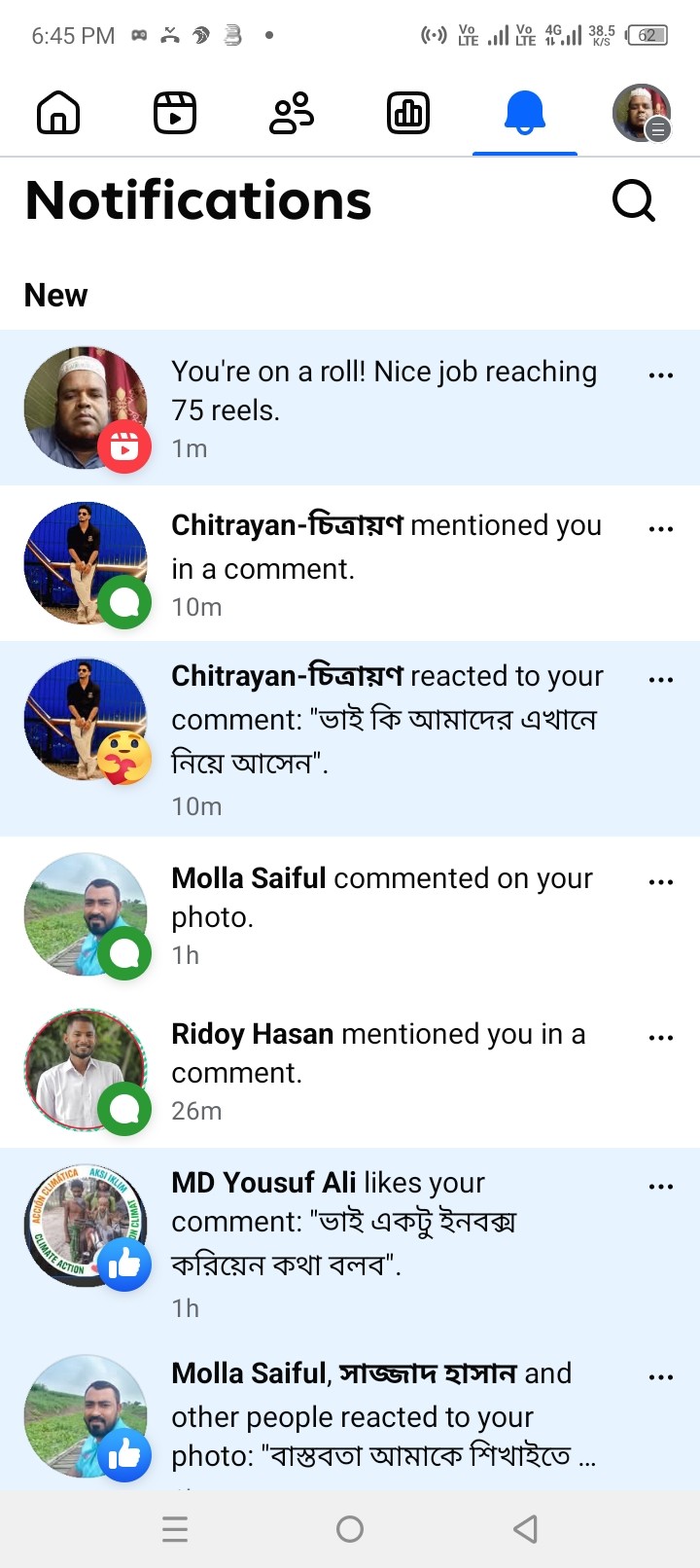Open Ridoy Hasan's mention notification
The image size is (700, 1568).
pyautogui.click(x=384, y=1069)
